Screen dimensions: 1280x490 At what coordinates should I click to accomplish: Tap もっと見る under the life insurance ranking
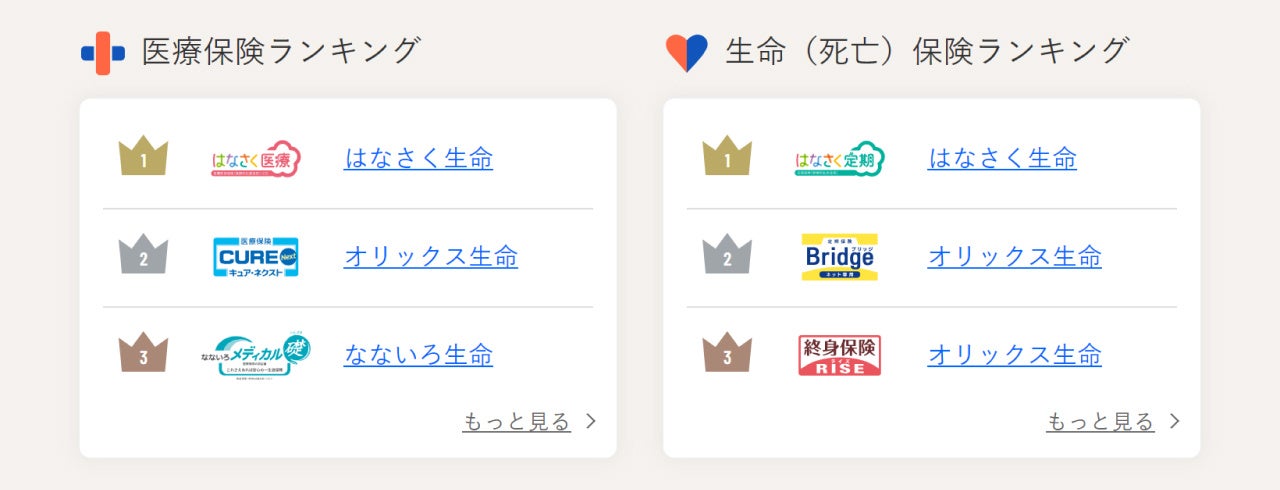(x=1100, y=421)
